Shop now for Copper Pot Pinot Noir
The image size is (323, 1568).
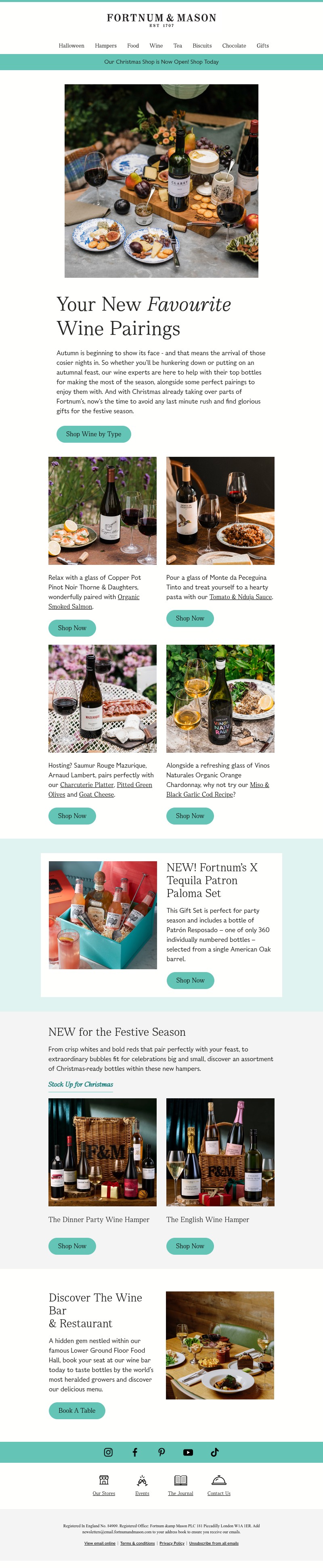pos(72,628)
